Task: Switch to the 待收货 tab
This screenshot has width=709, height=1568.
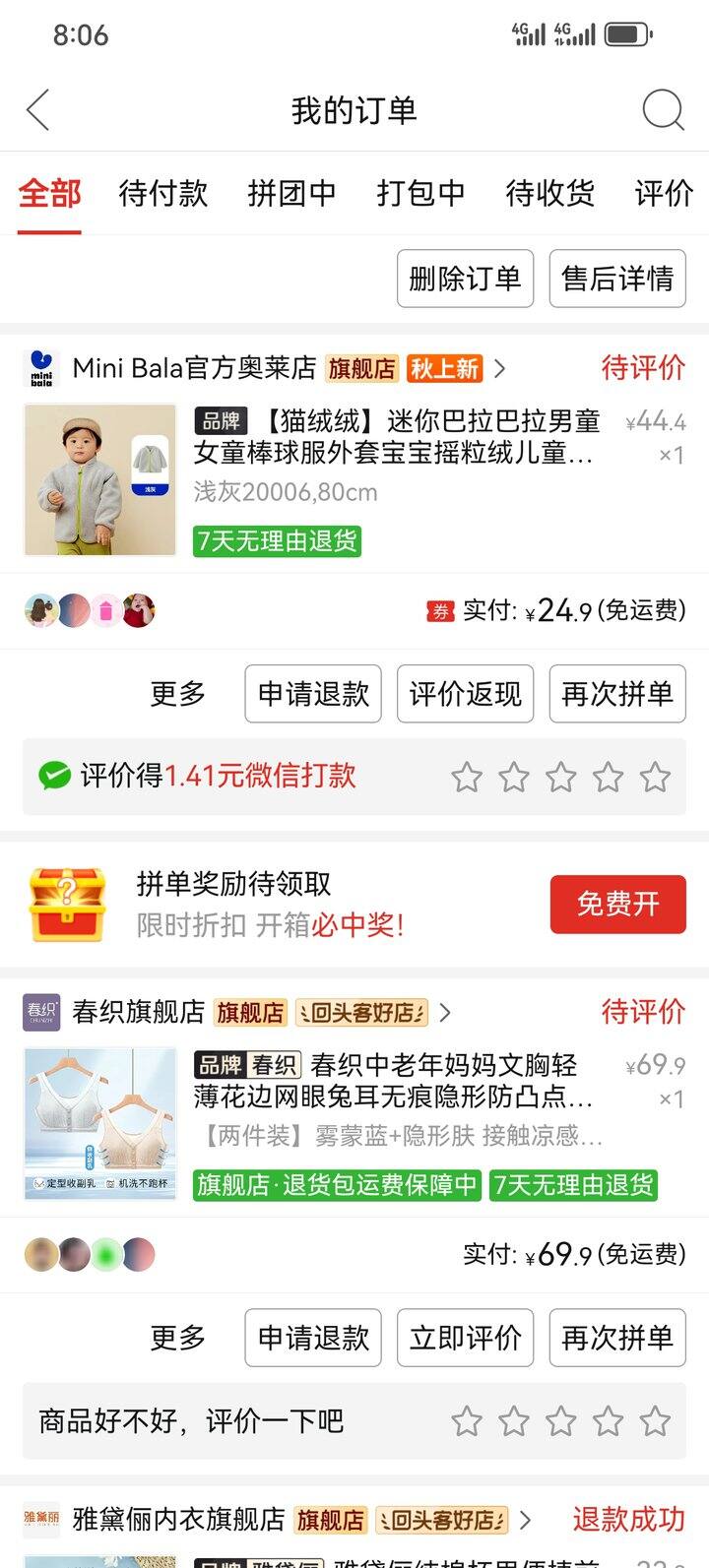Action: coord(549,193)
